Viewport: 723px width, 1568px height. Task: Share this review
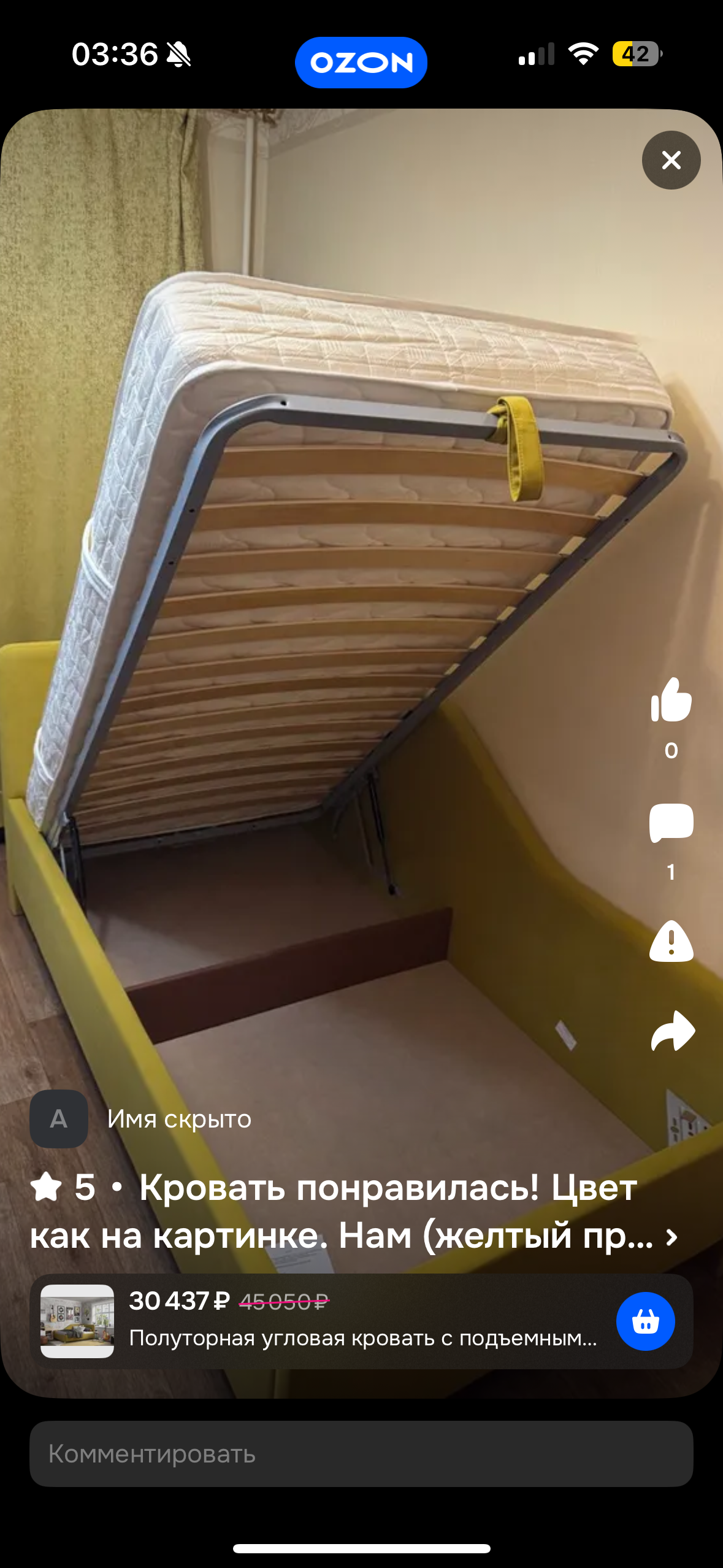672,1031
